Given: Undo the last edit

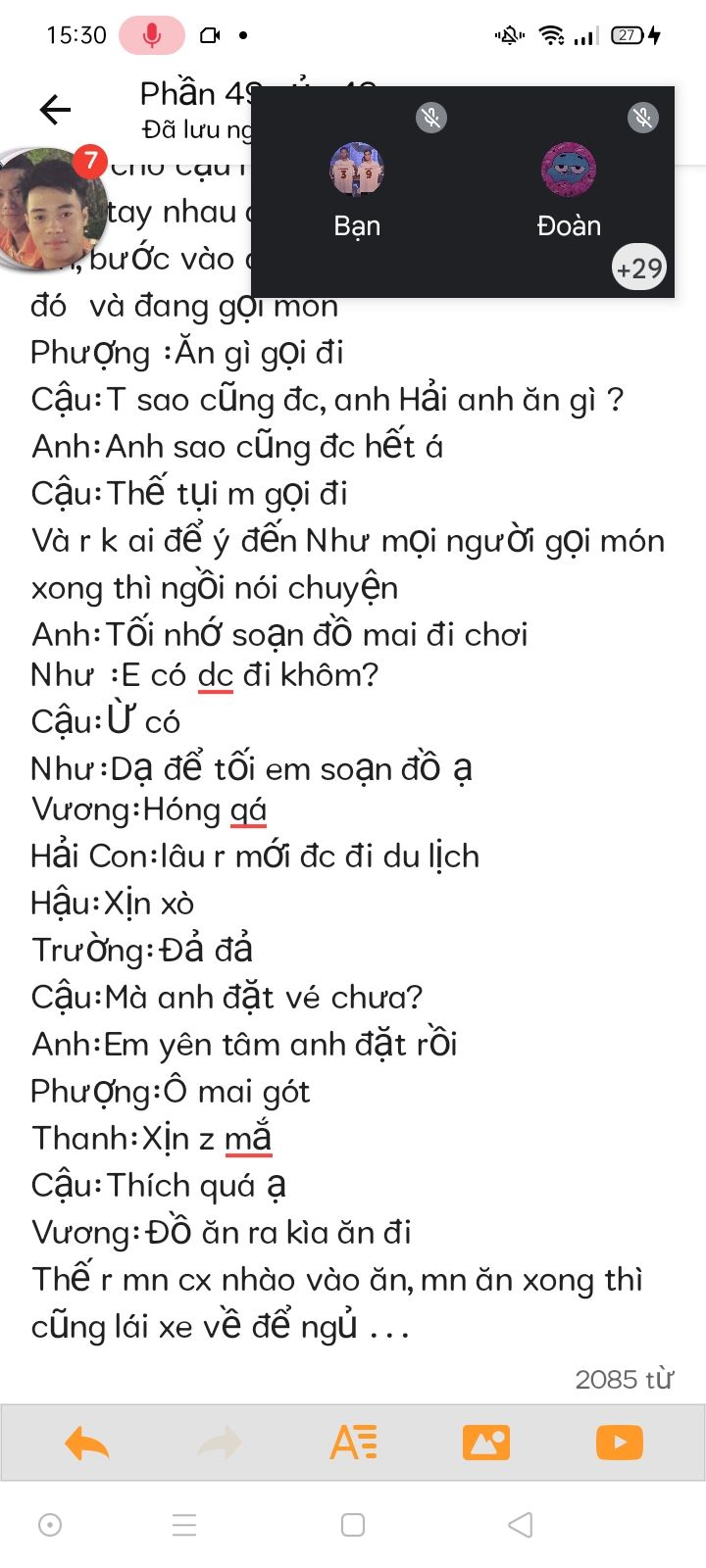Looking at the screenshot, I should point(87,1443).
